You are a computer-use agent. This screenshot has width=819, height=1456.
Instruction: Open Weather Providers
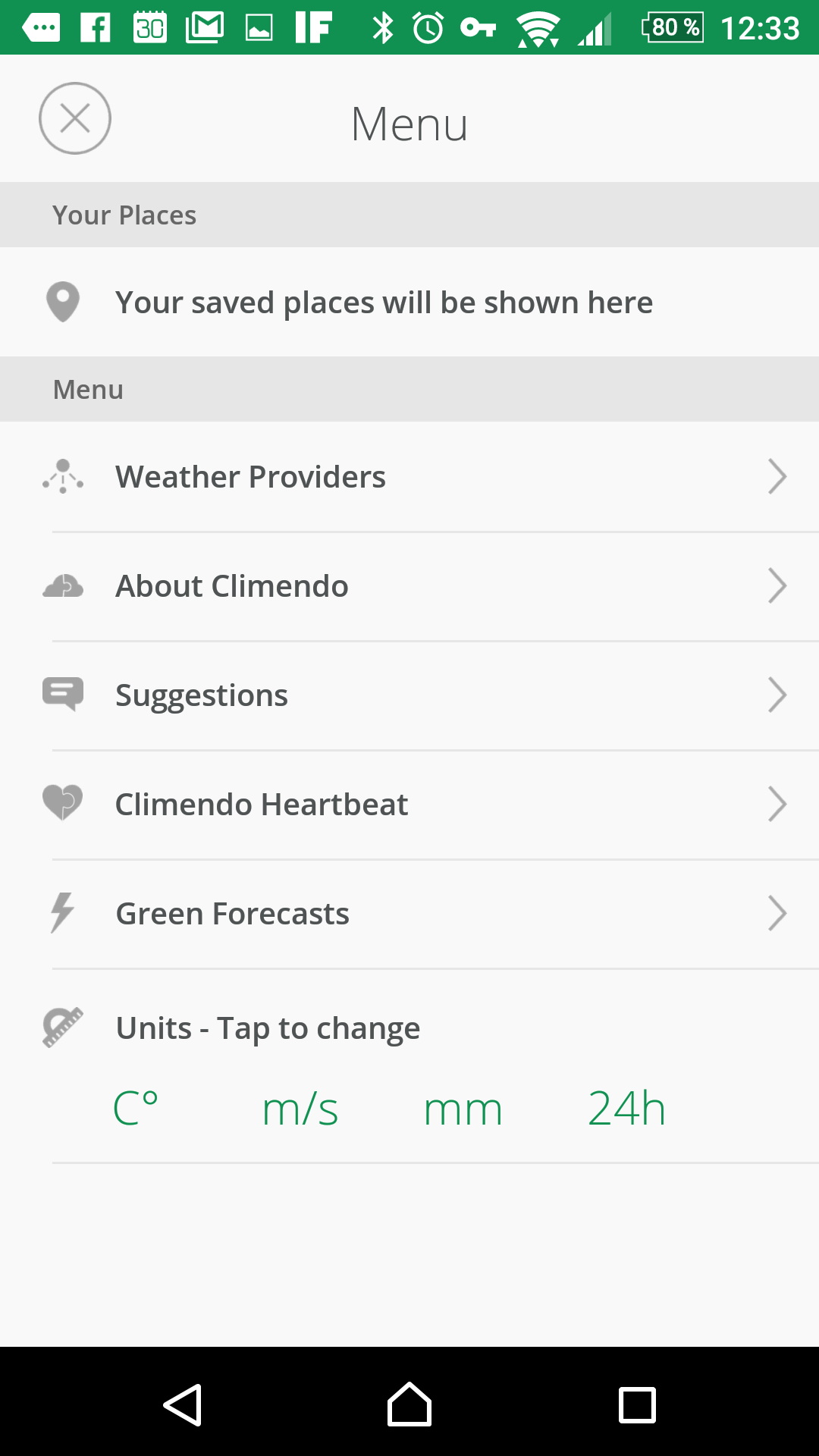[409, 477]
